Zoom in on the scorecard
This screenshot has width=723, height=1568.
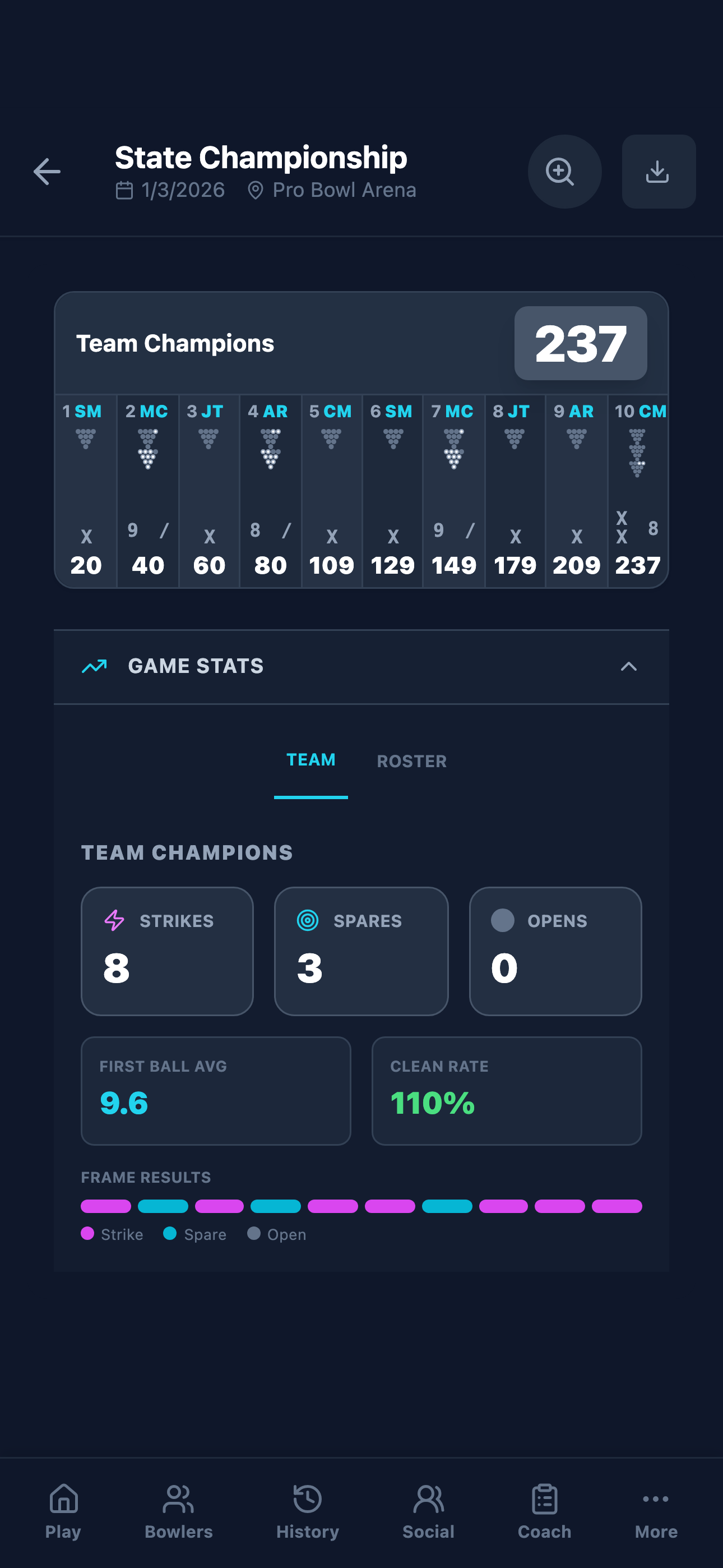coord(564,172)
